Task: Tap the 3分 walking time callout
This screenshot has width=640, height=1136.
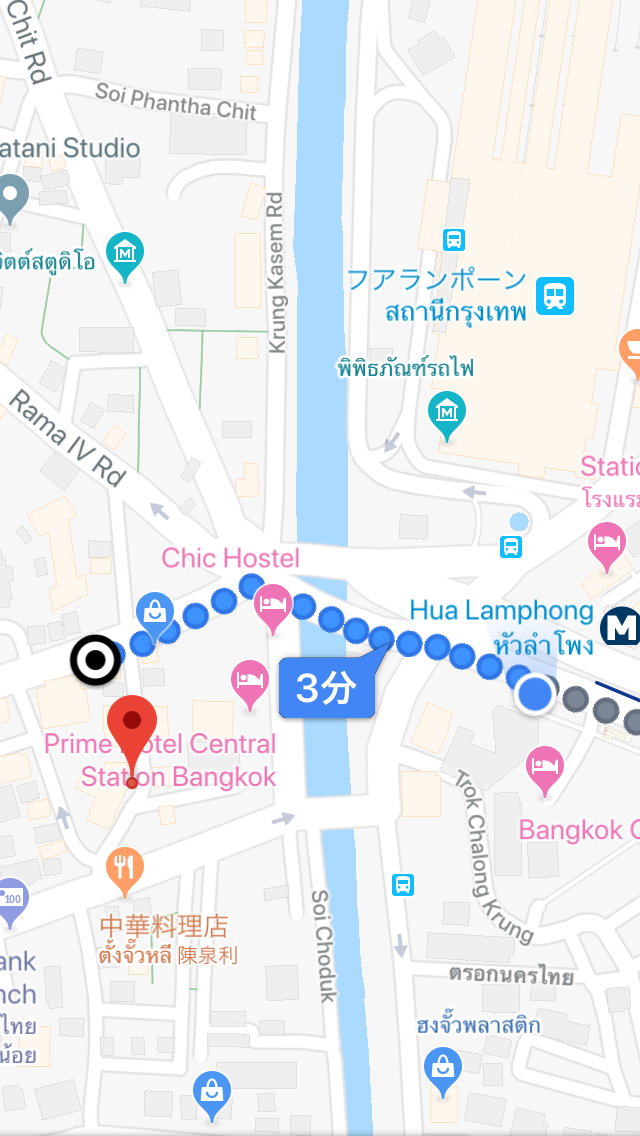Action: 327,689
